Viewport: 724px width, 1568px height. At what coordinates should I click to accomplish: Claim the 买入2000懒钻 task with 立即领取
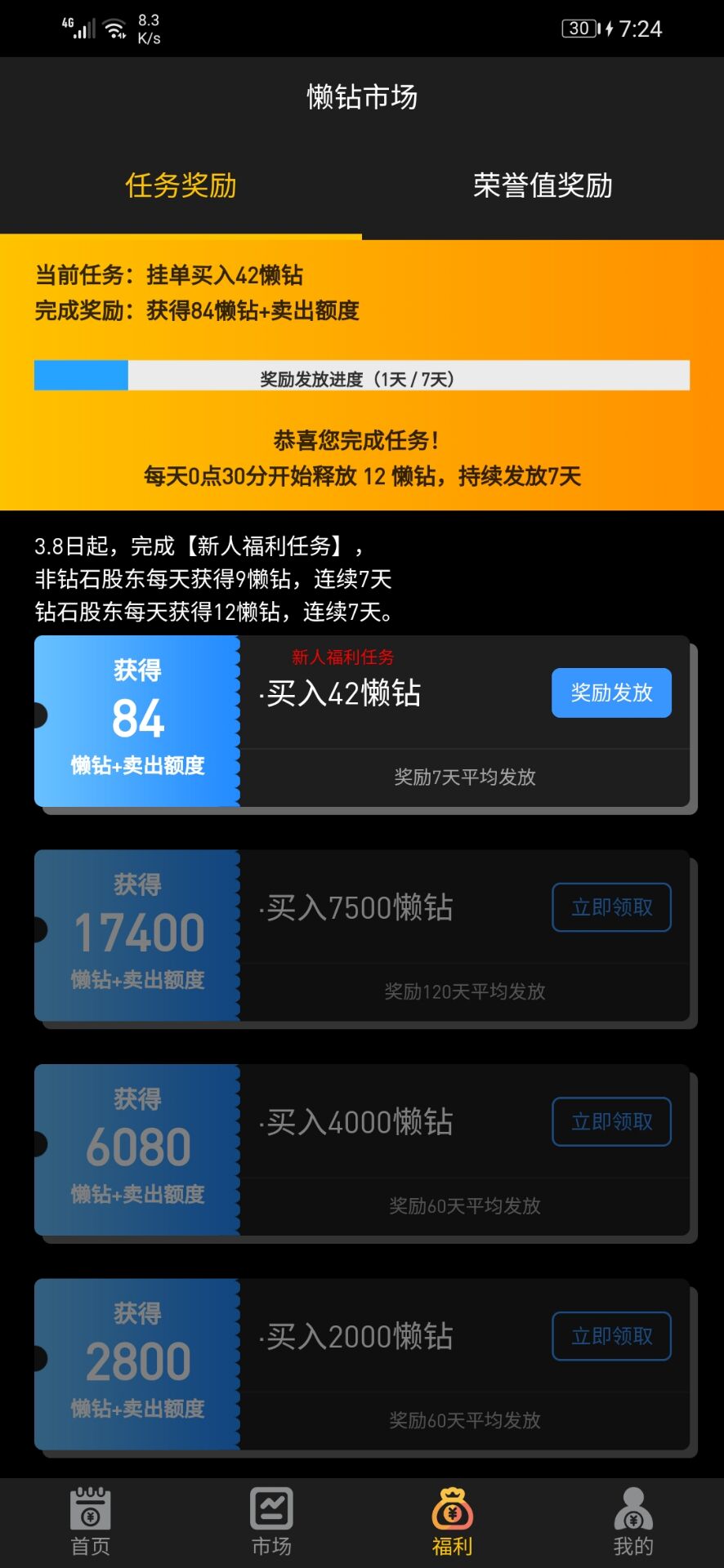(611, 1336)
